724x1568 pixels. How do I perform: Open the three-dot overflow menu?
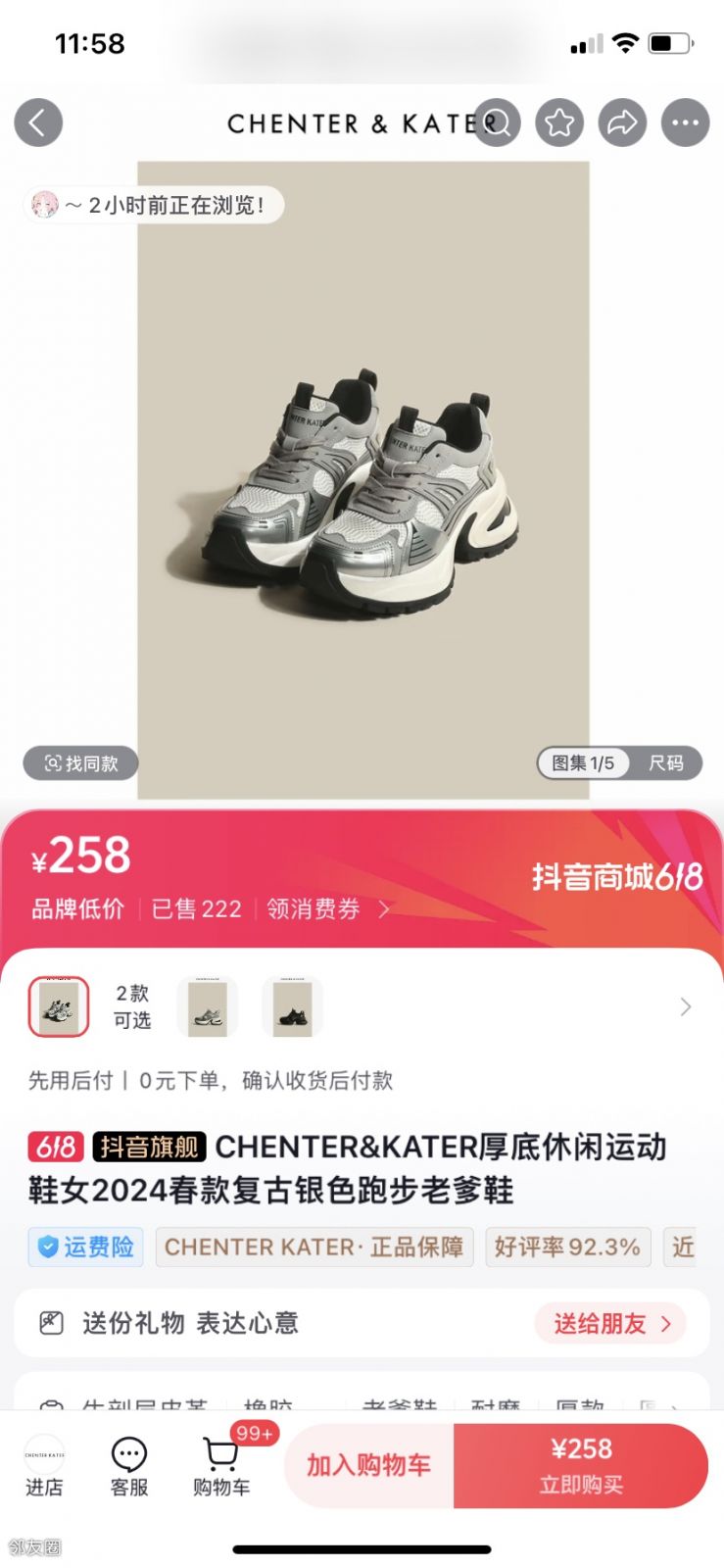pos(685,123)
